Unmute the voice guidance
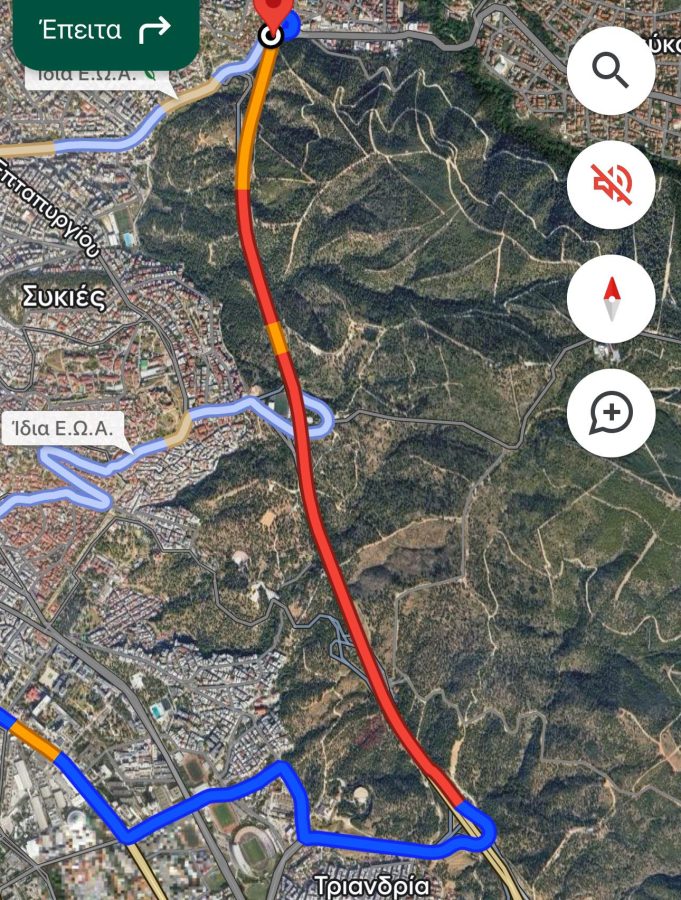 pyautogui.click(x=610, y=185)
